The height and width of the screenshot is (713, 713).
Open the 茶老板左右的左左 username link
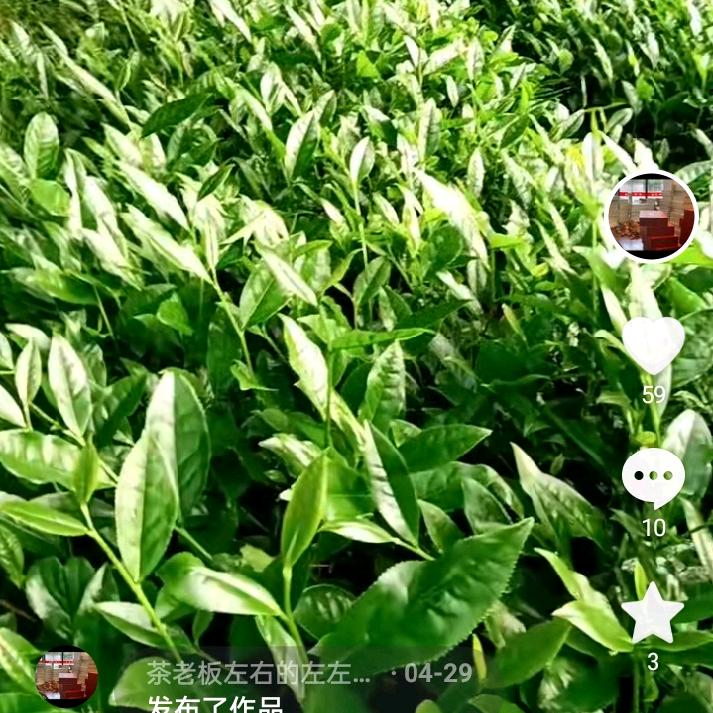point(258,673)
